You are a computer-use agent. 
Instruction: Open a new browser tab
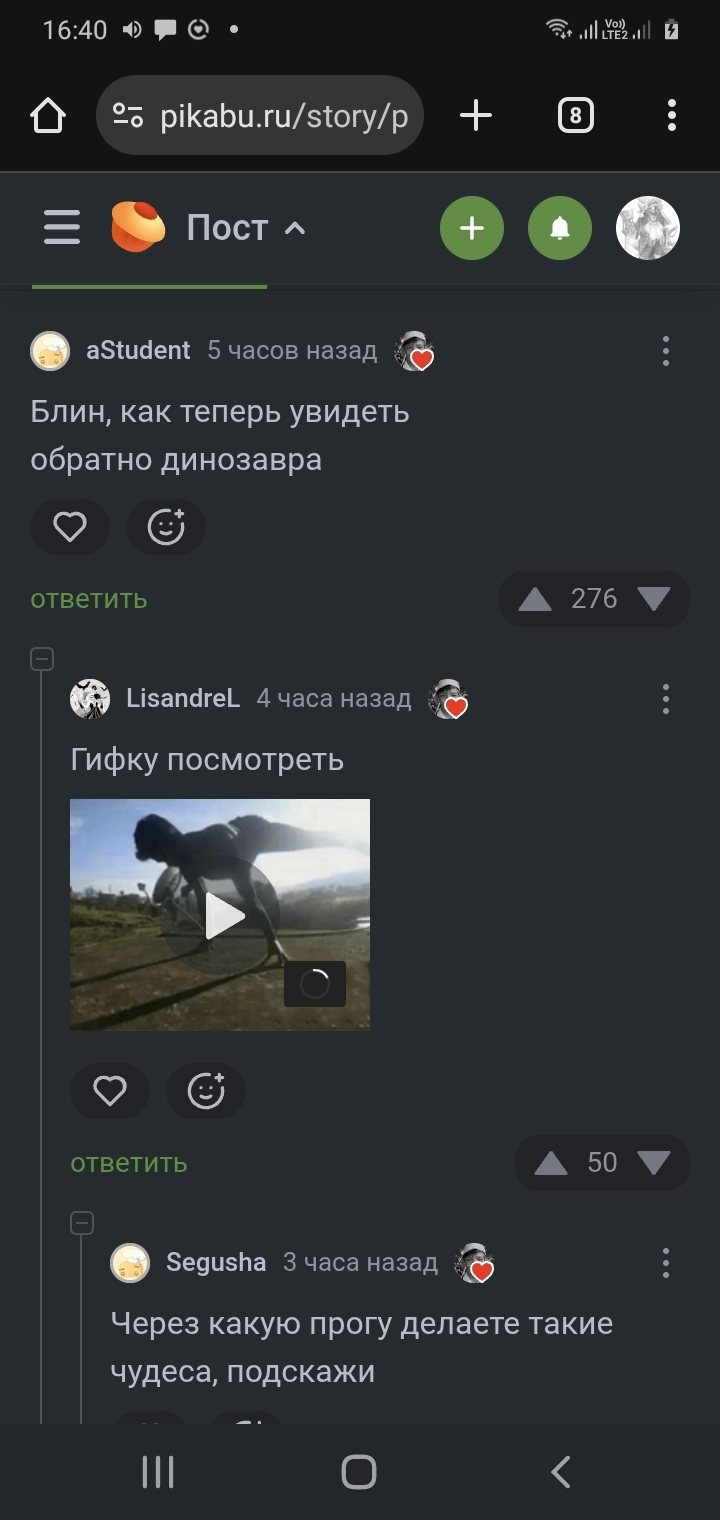tap(476, 116)
